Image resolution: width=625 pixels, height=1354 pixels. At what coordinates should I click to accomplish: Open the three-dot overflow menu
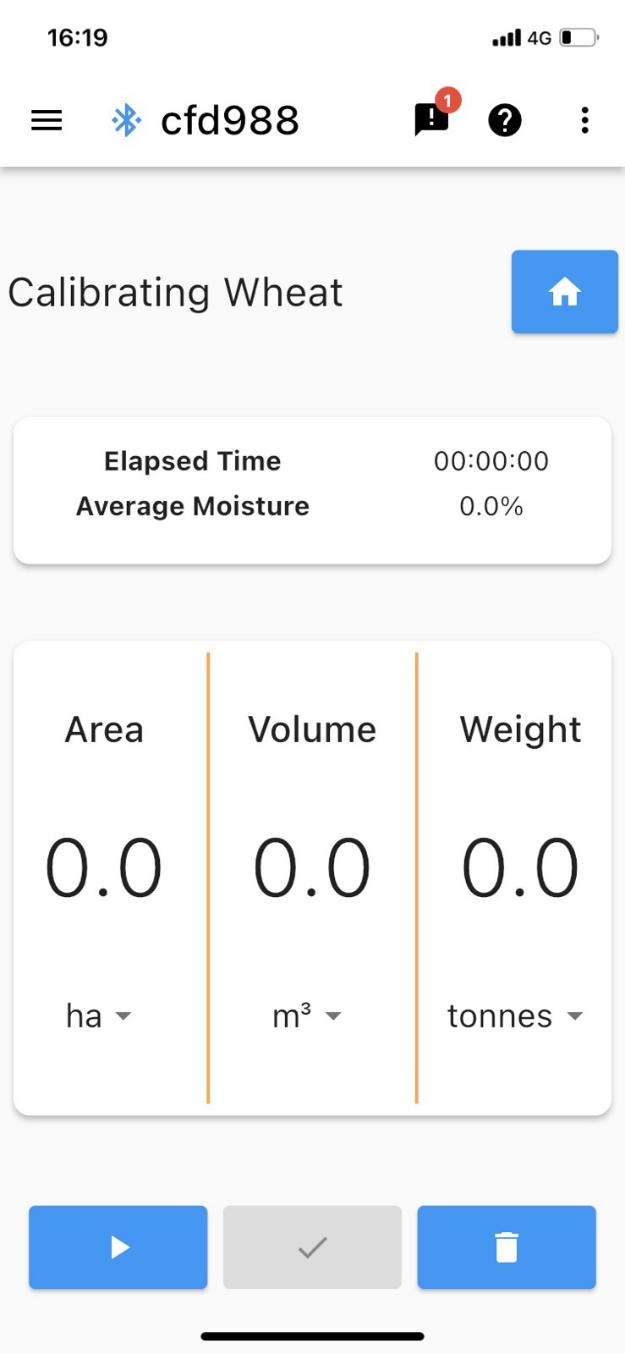pyautogui.click(x=585, y=121)
